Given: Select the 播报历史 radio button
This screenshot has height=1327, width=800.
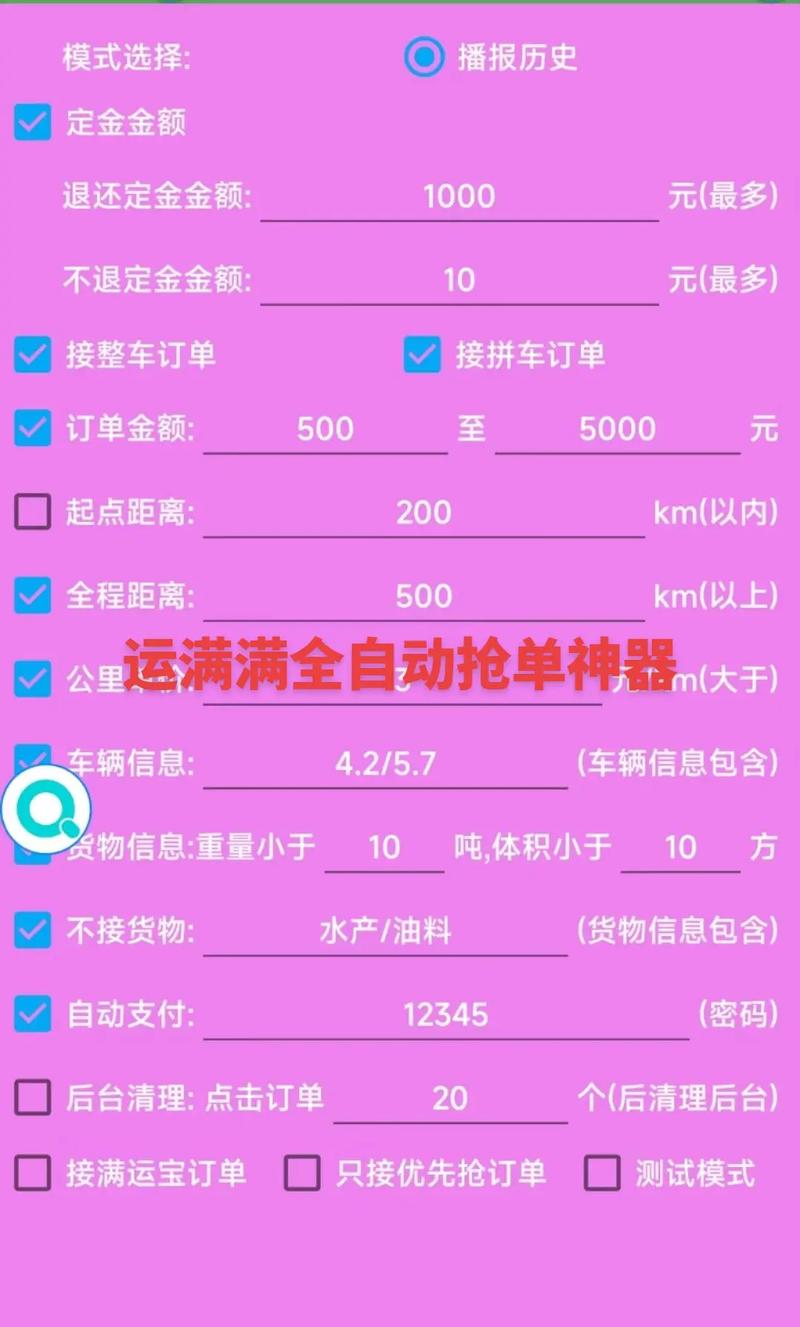Looking at the screenshot, I should click(x=424, y=57).
